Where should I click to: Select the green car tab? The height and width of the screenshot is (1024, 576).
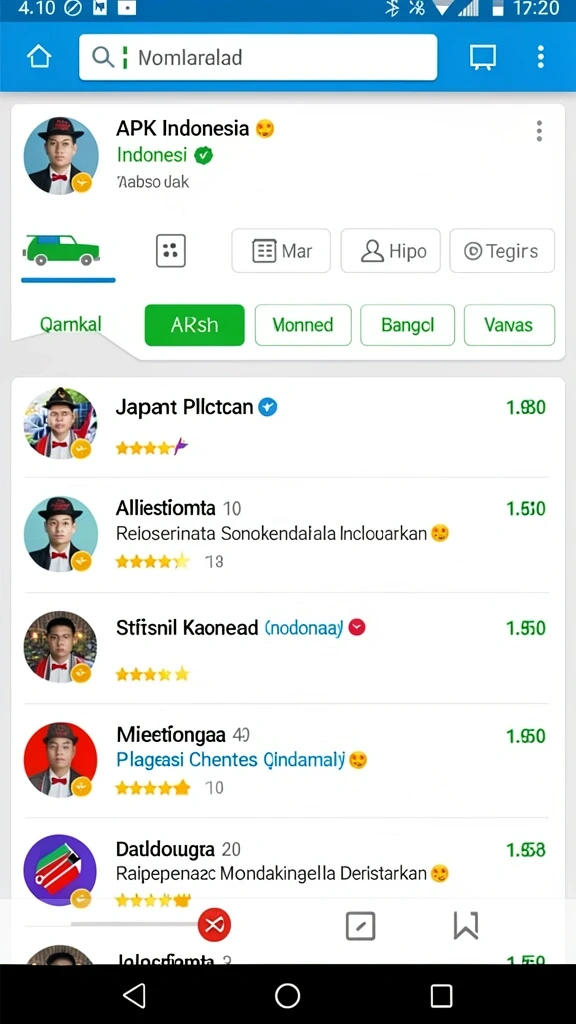tap(61, 250)
